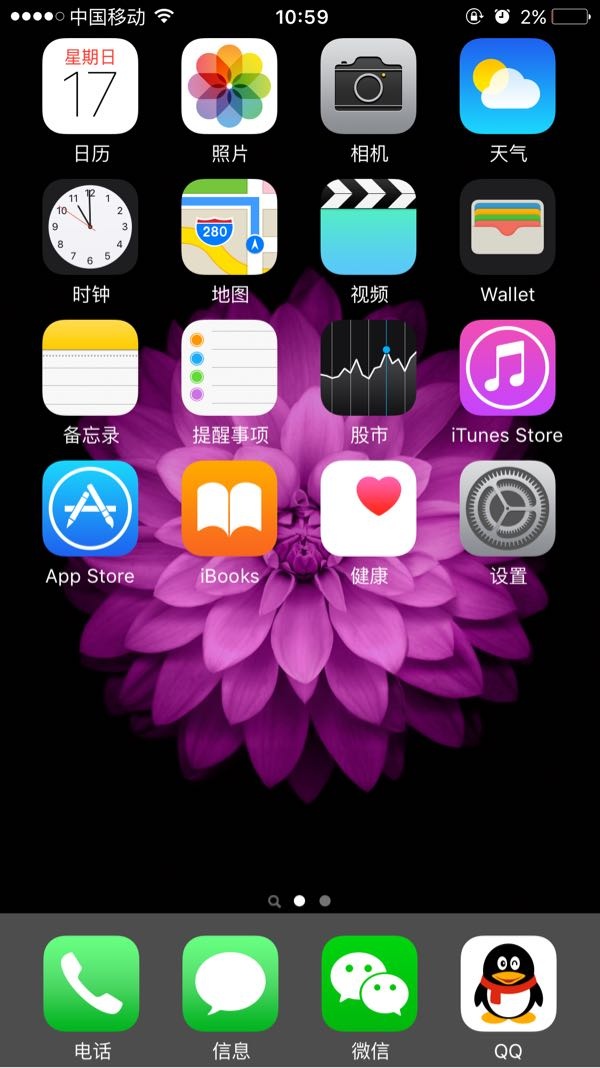Launch the 提醒事项 reminders app

[x=229, y=367]
